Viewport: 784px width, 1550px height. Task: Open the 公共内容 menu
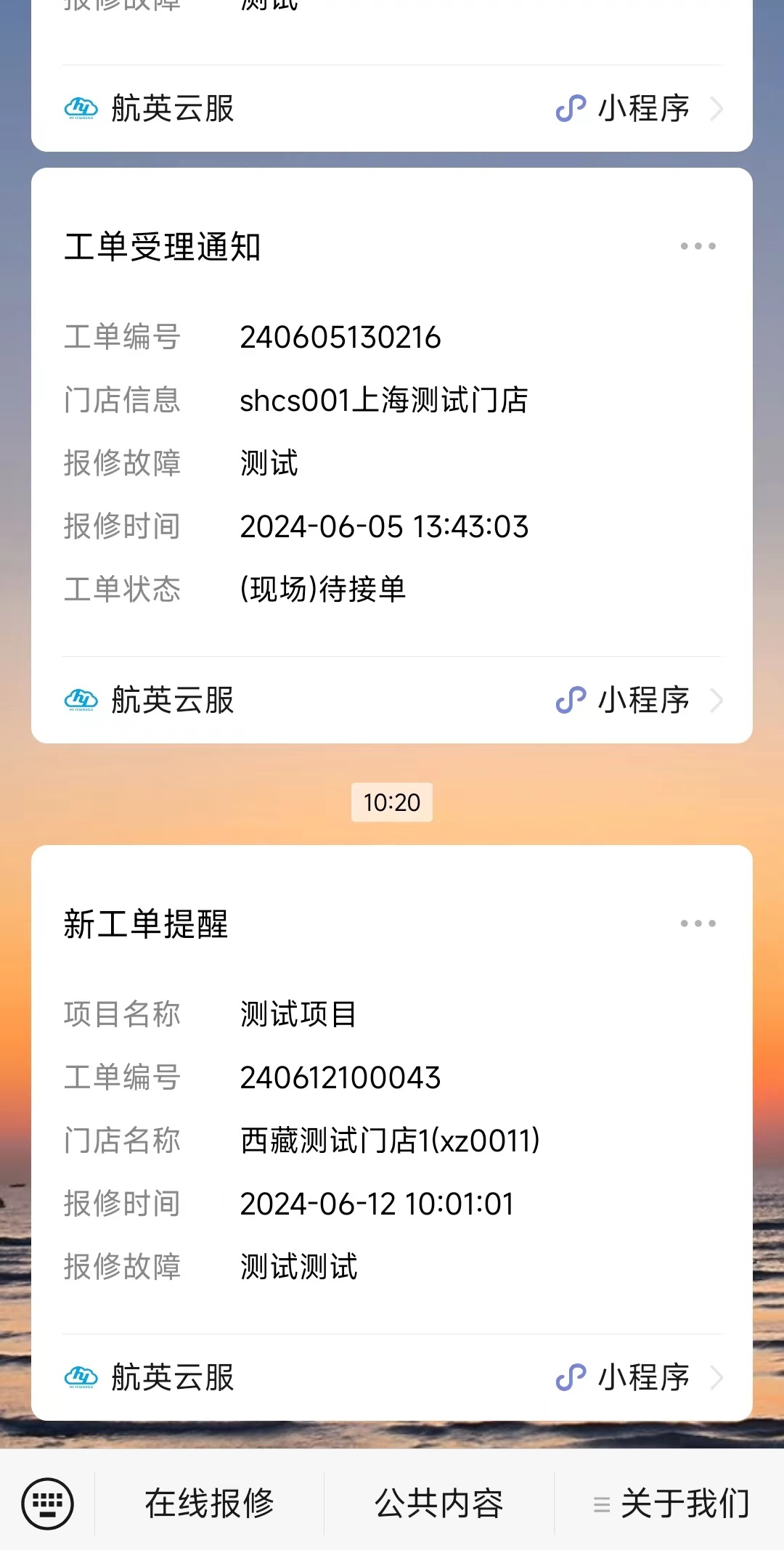pyautogui.click(x=438, y=1503)
